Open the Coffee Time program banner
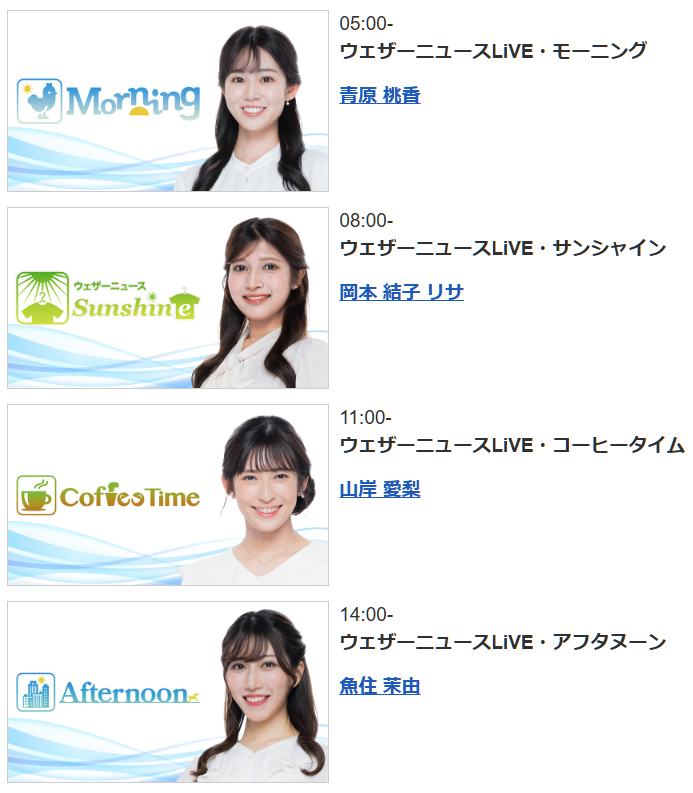 [168, 495]
